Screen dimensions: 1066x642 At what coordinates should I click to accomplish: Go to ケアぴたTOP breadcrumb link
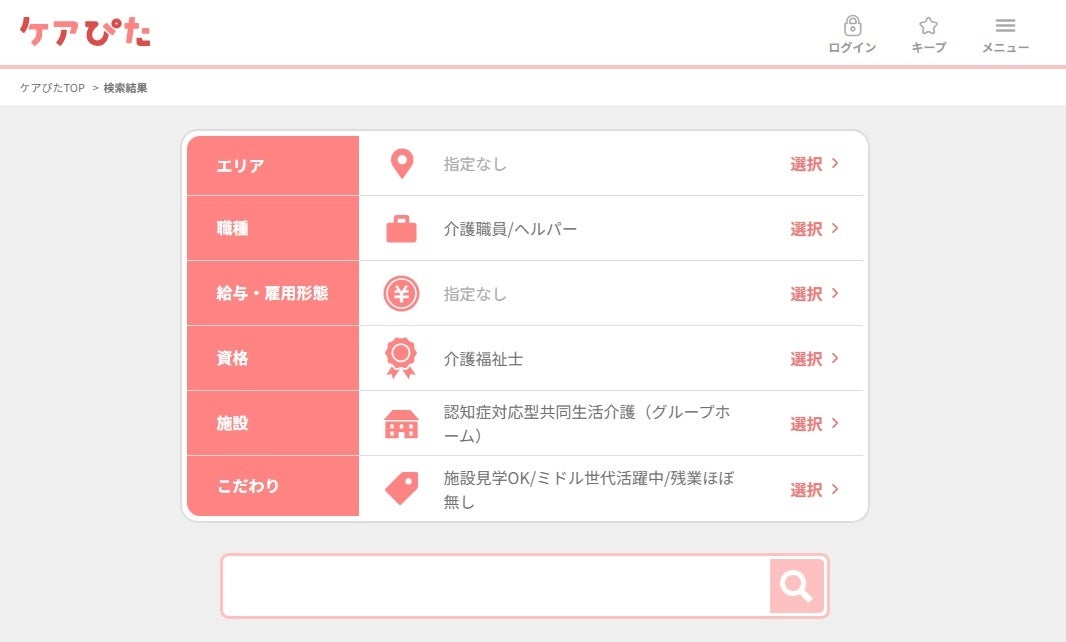pos(52,88)
